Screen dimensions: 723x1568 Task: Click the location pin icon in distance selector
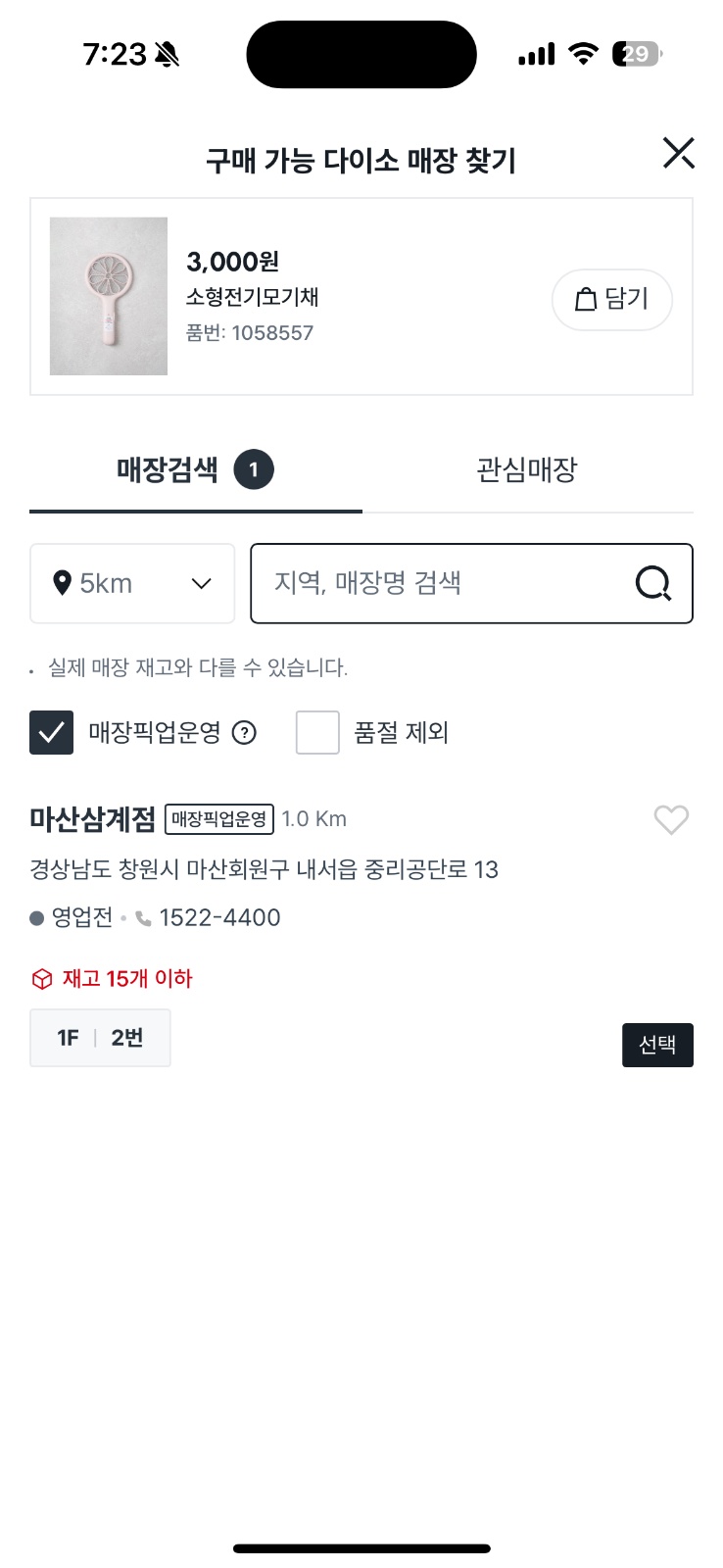pyautogui.click(x=63, y=583)
